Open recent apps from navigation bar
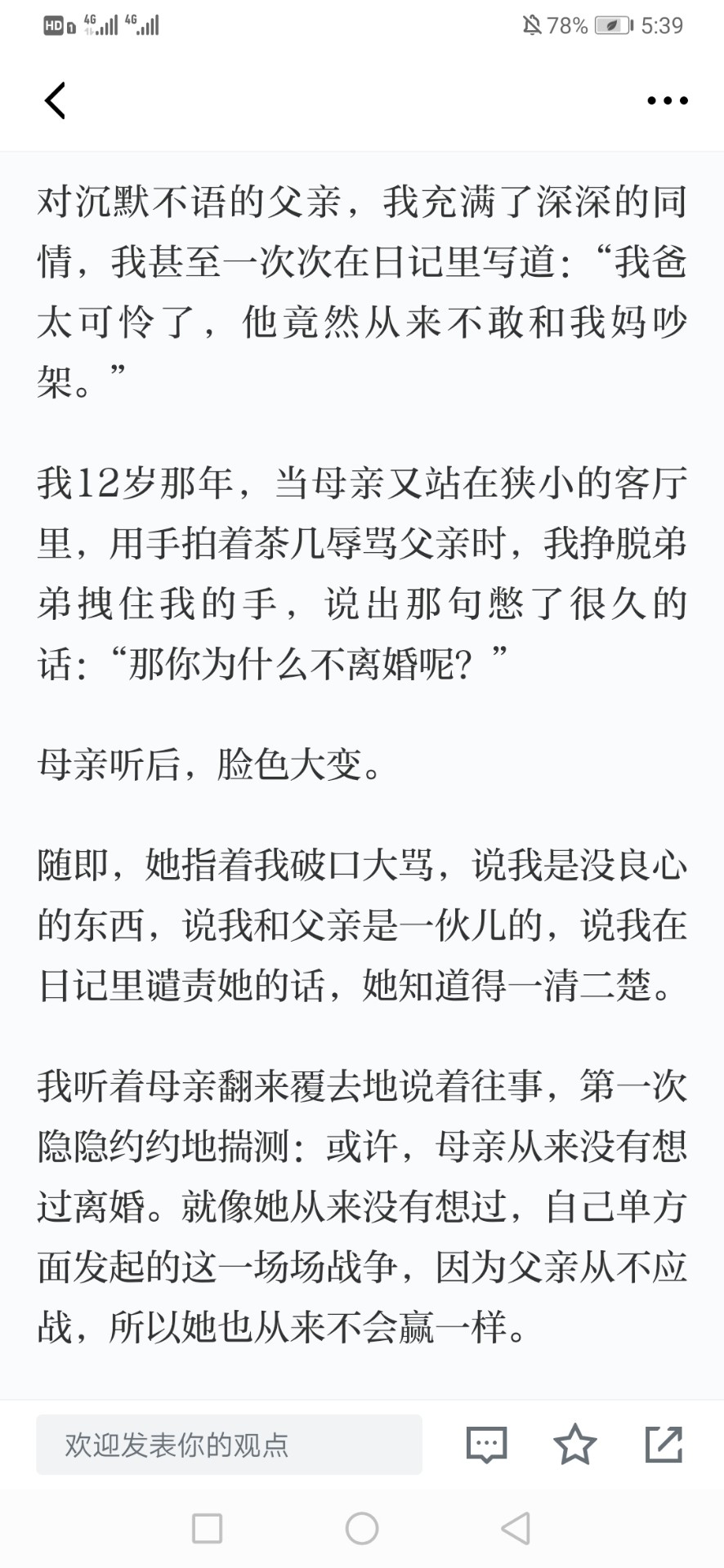The height and width of the screenshot is (1568, 724). (x=207, y=1529)
